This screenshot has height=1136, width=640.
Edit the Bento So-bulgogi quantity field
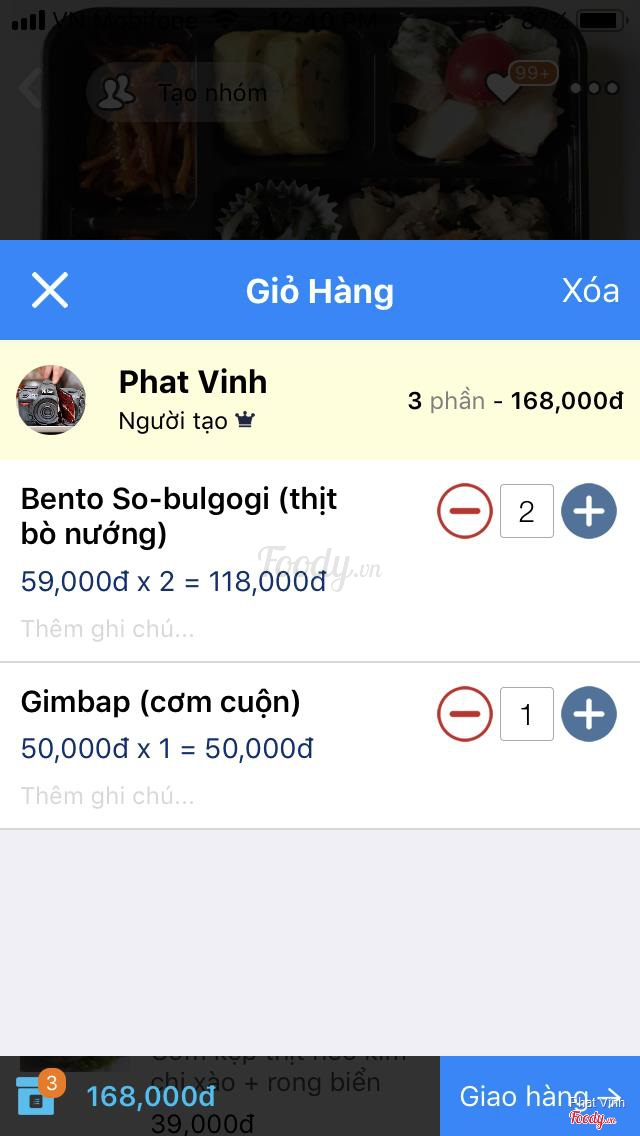[527, 512]
